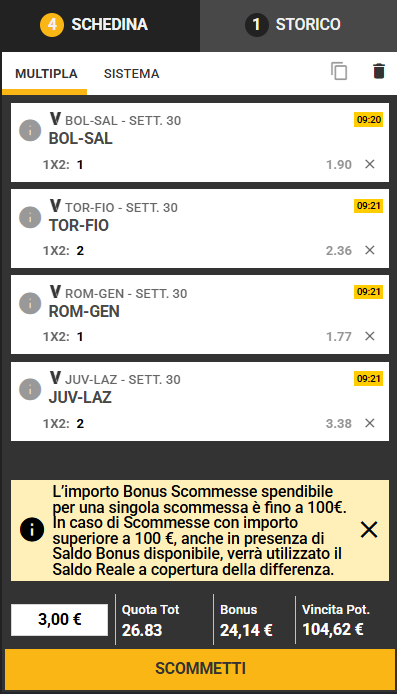Place the bet with Scommetti
Screen dimensions: 397x694
[x=200, y=668]
